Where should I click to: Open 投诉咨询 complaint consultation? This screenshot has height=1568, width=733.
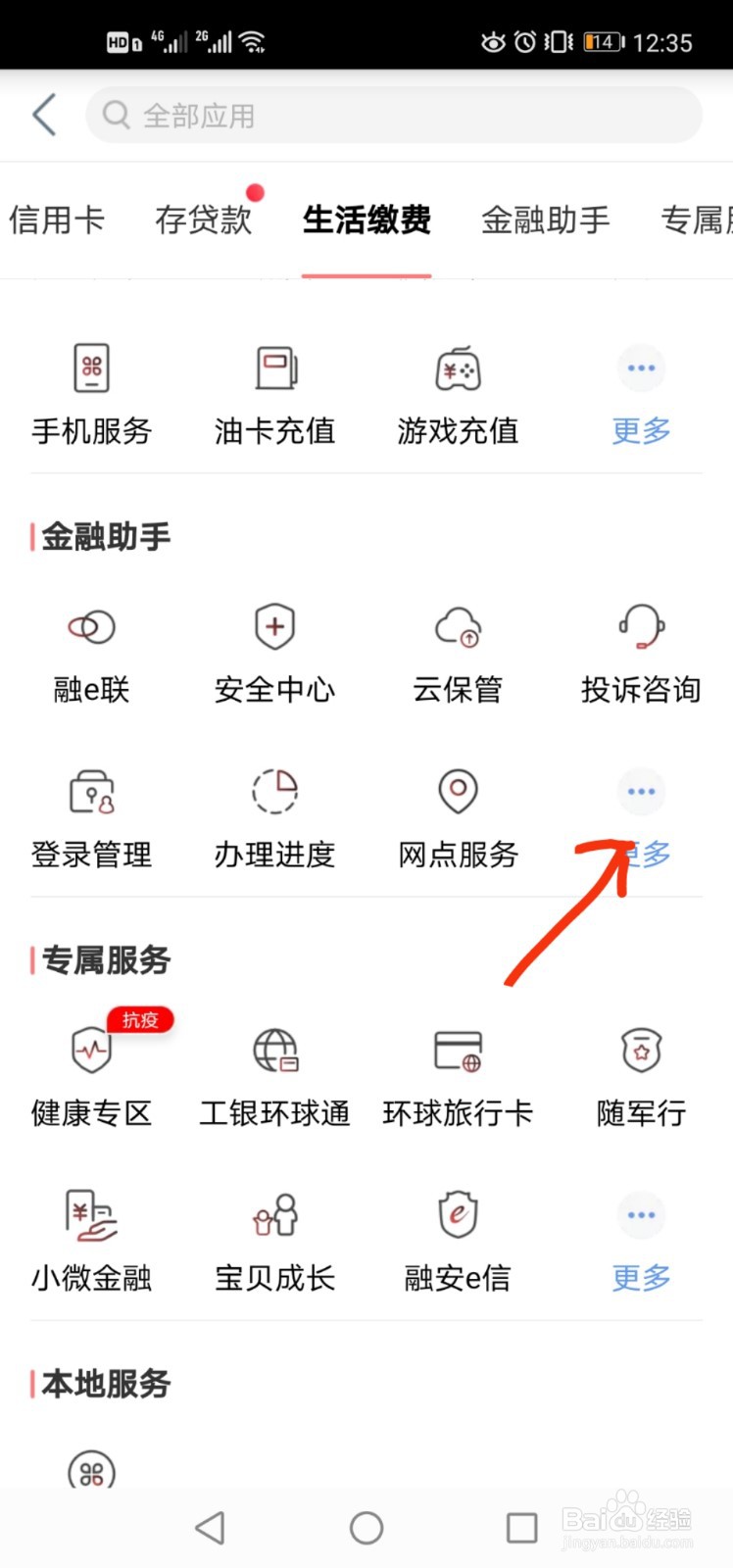pyautogui.click(x=640, y=652)
